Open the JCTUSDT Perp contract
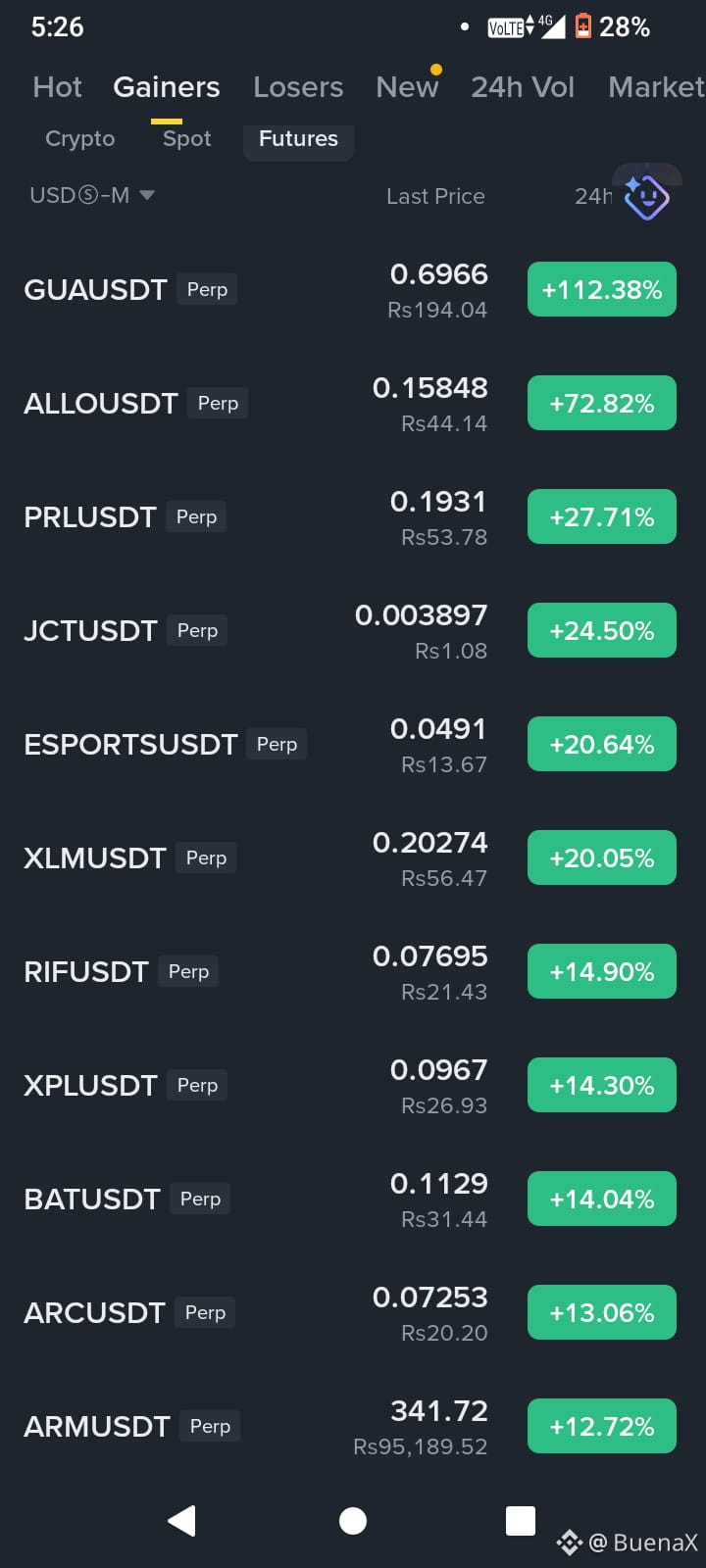This screenshot has width=706, height=1568. pos(353,631)
